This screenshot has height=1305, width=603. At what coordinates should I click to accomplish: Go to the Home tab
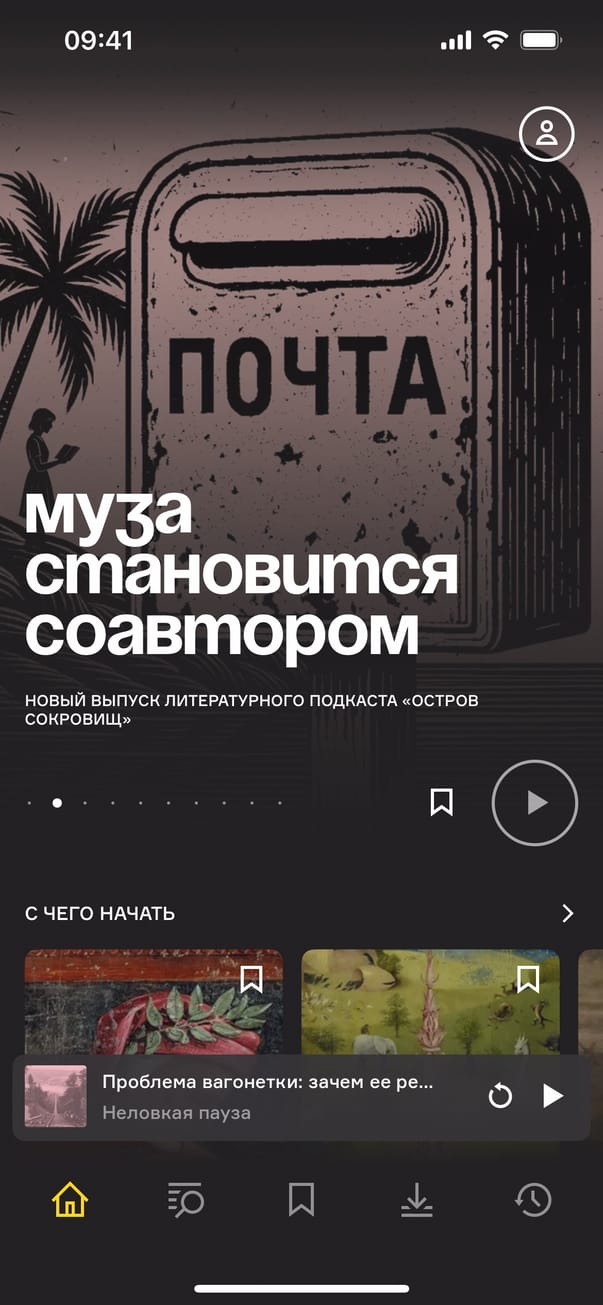[x=70, y=1199]
